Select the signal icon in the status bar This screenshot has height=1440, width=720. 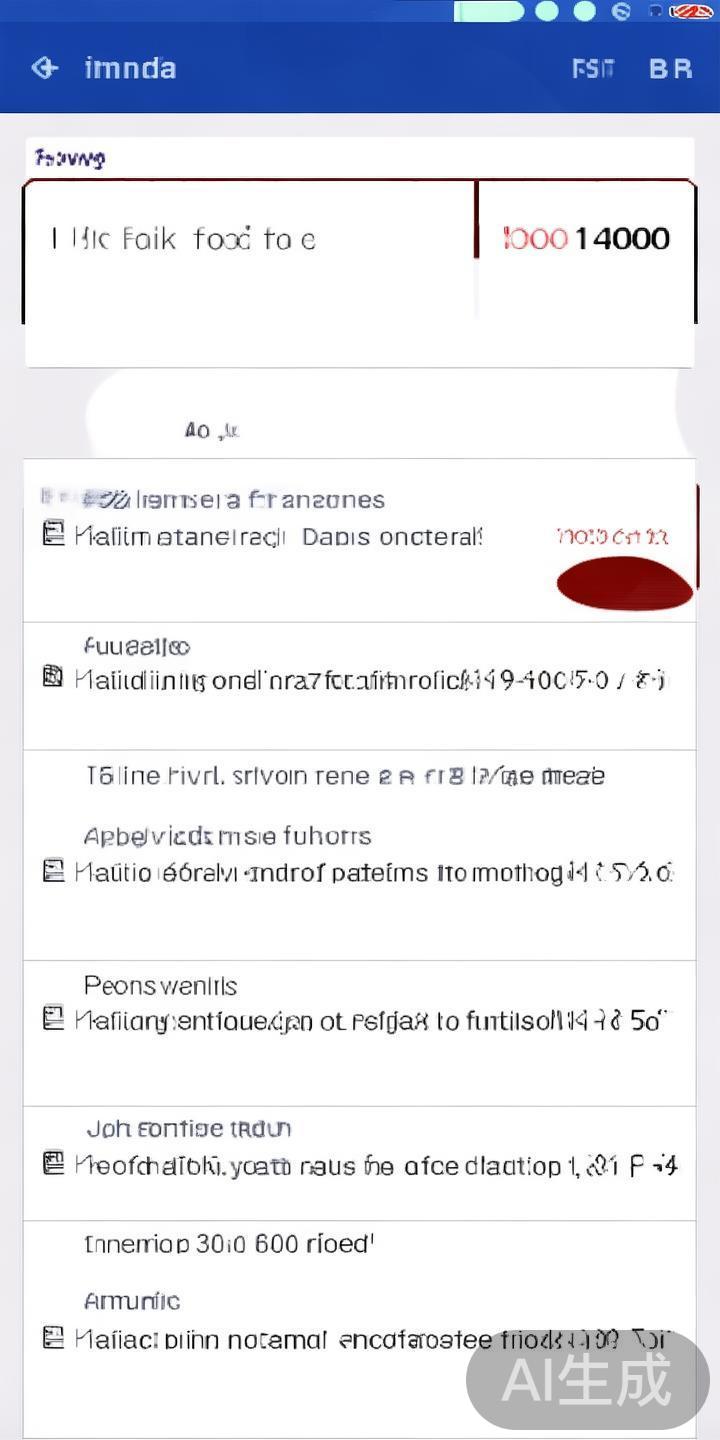618,13
